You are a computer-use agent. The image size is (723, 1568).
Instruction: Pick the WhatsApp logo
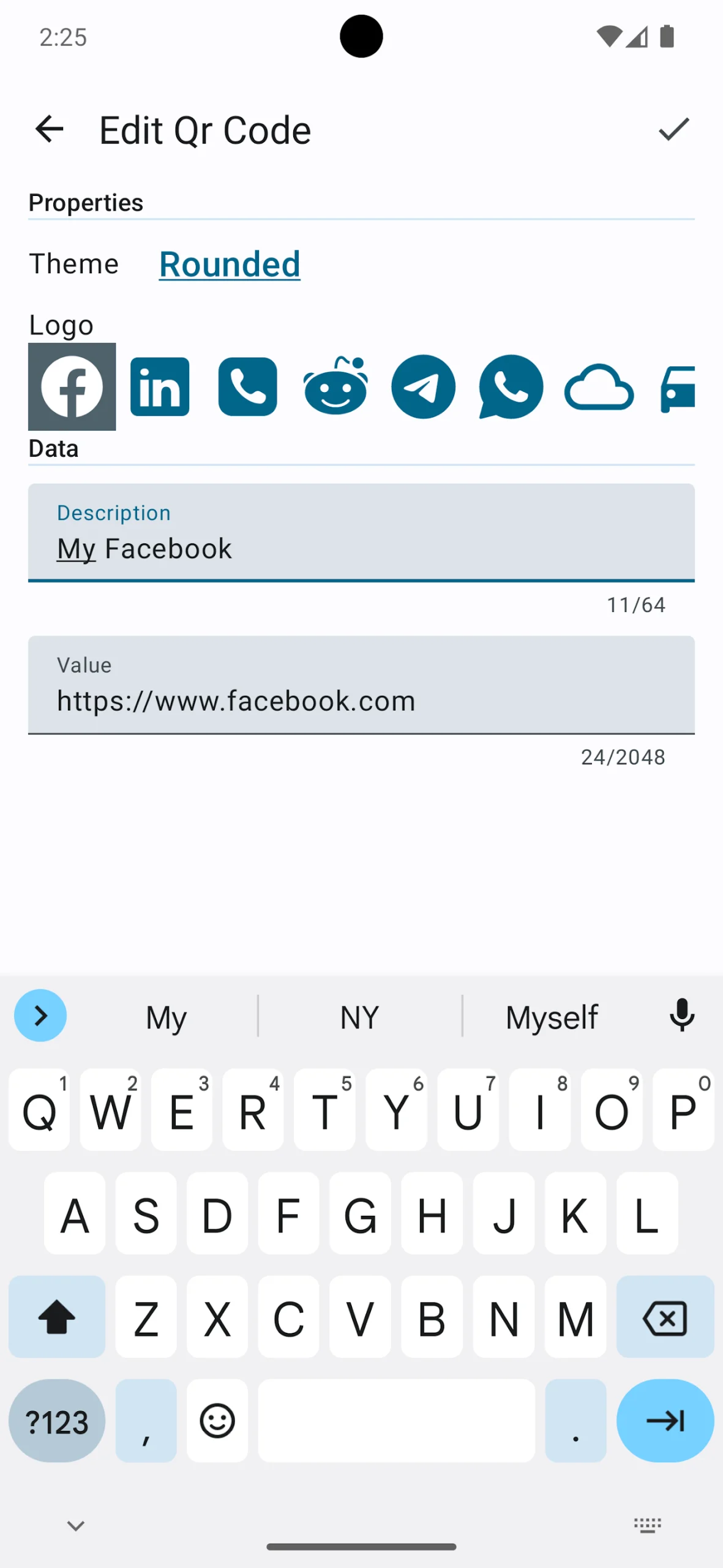click(x=511, y=386)
